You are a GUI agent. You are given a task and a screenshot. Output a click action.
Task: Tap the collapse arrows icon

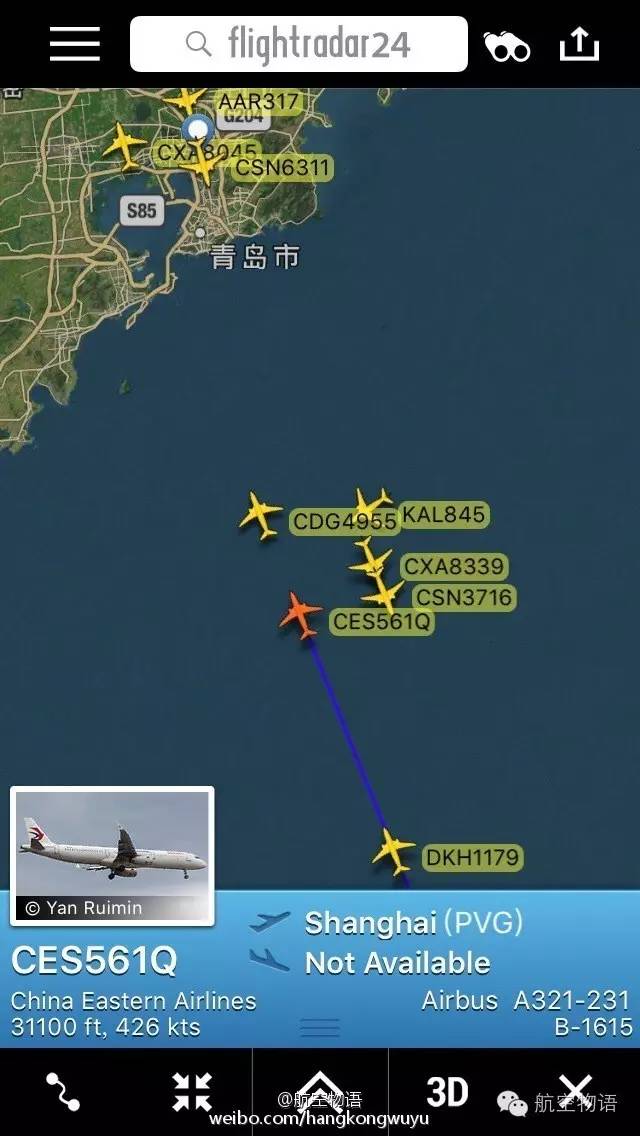click(x=191, y=1091)
